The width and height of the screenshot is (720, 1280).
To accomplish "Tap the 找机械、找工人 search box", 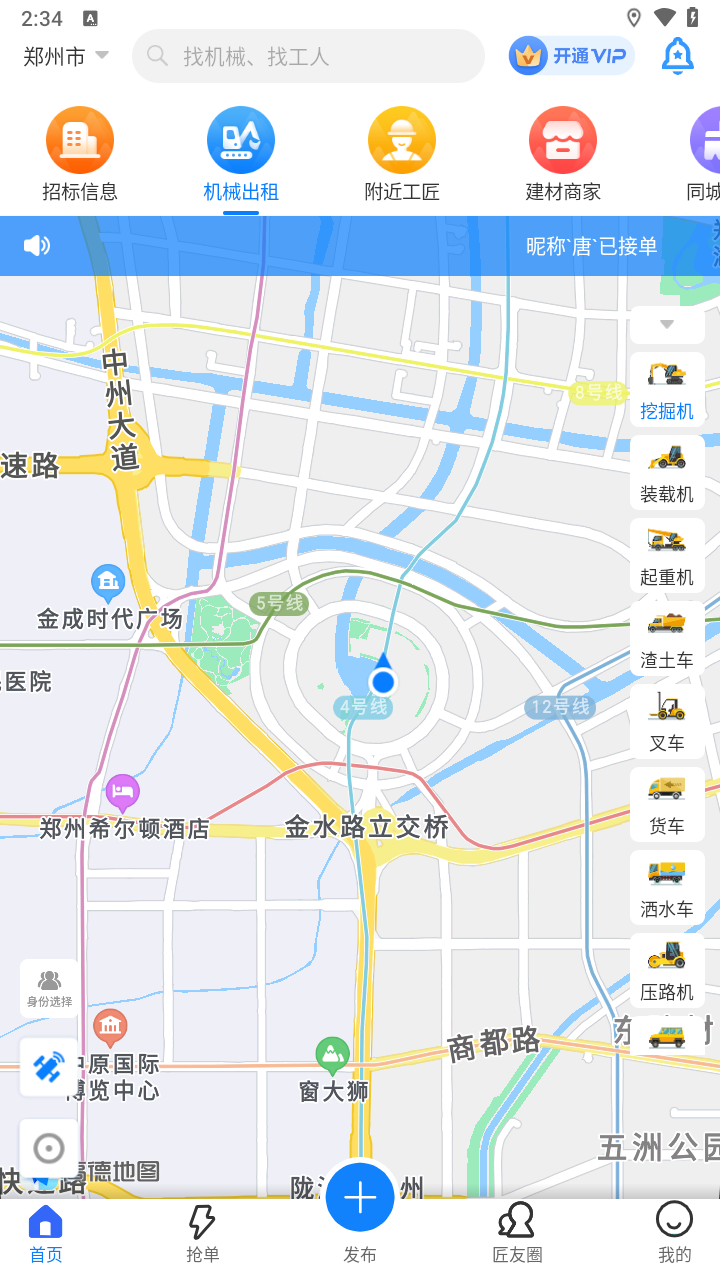I will coord(308,57).
